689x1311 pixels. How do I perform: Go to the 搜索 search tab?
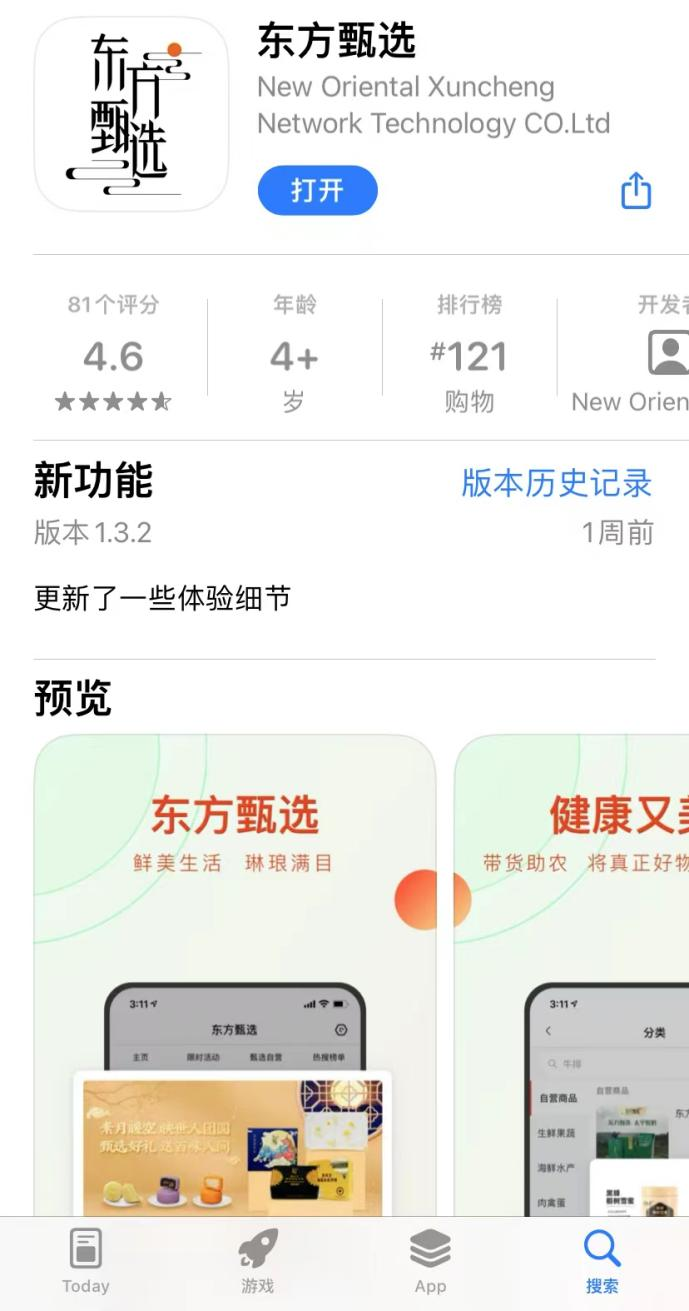tap(602, 1262)
